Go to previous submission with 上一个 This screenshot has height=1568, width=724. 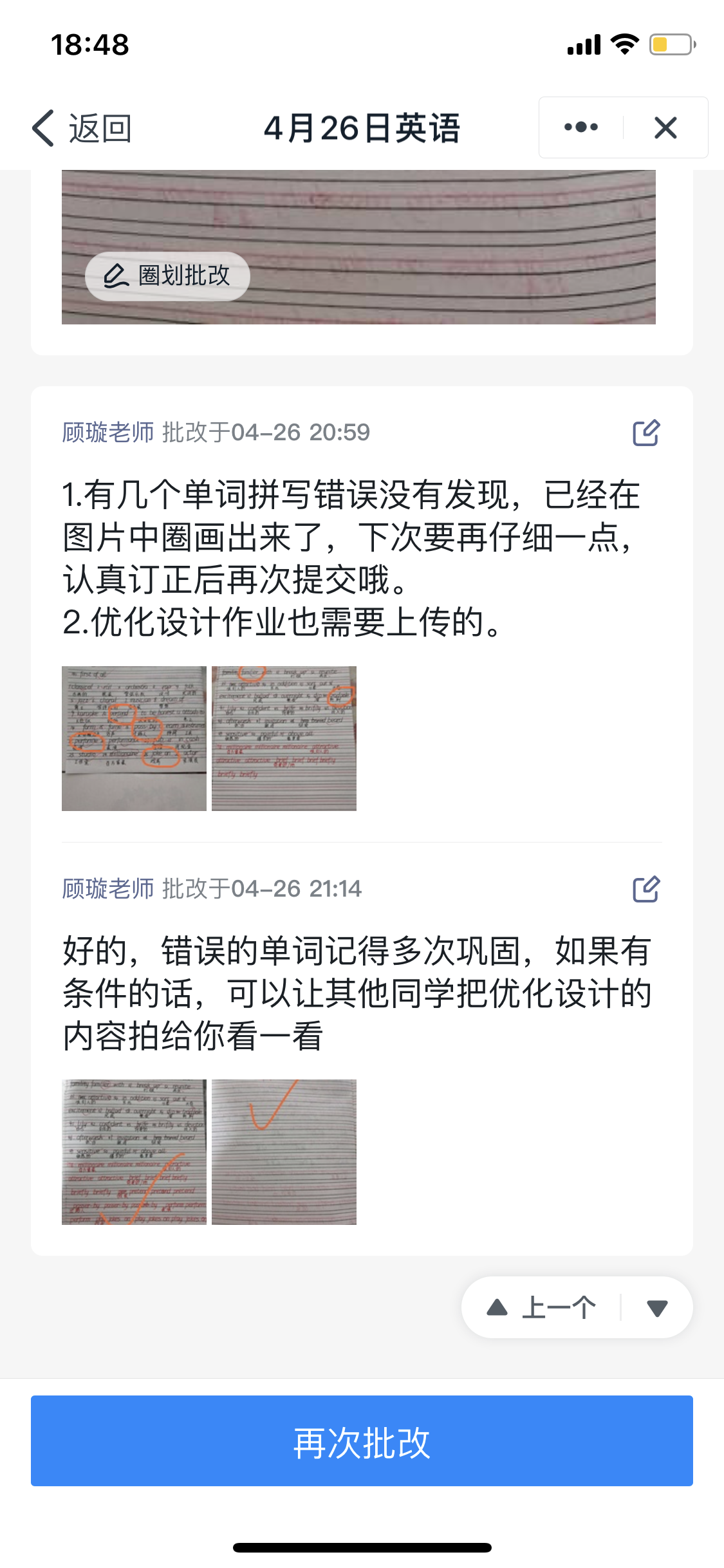click(x=543, y=1307)
